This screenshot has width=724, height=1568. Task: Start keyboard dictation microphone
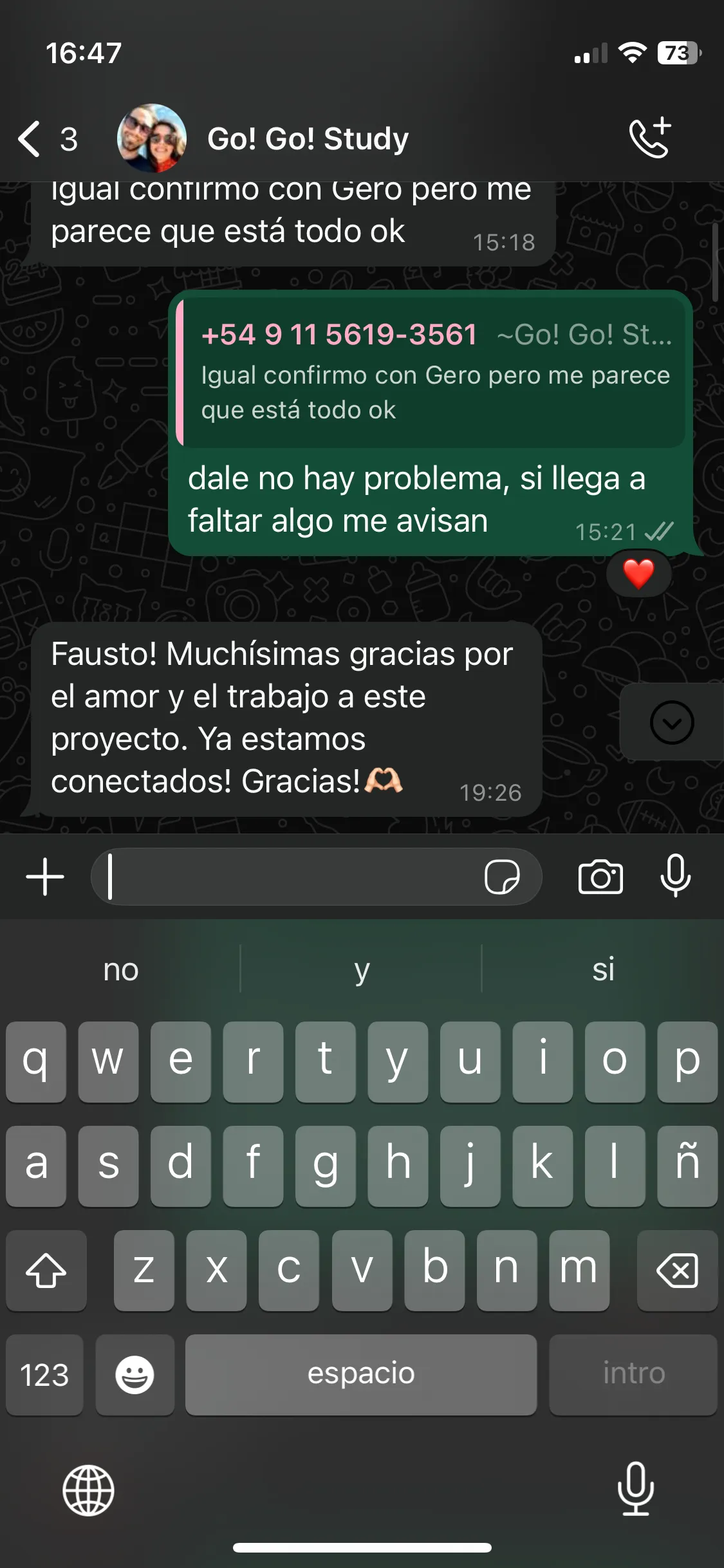click(x=636, y=1488)
